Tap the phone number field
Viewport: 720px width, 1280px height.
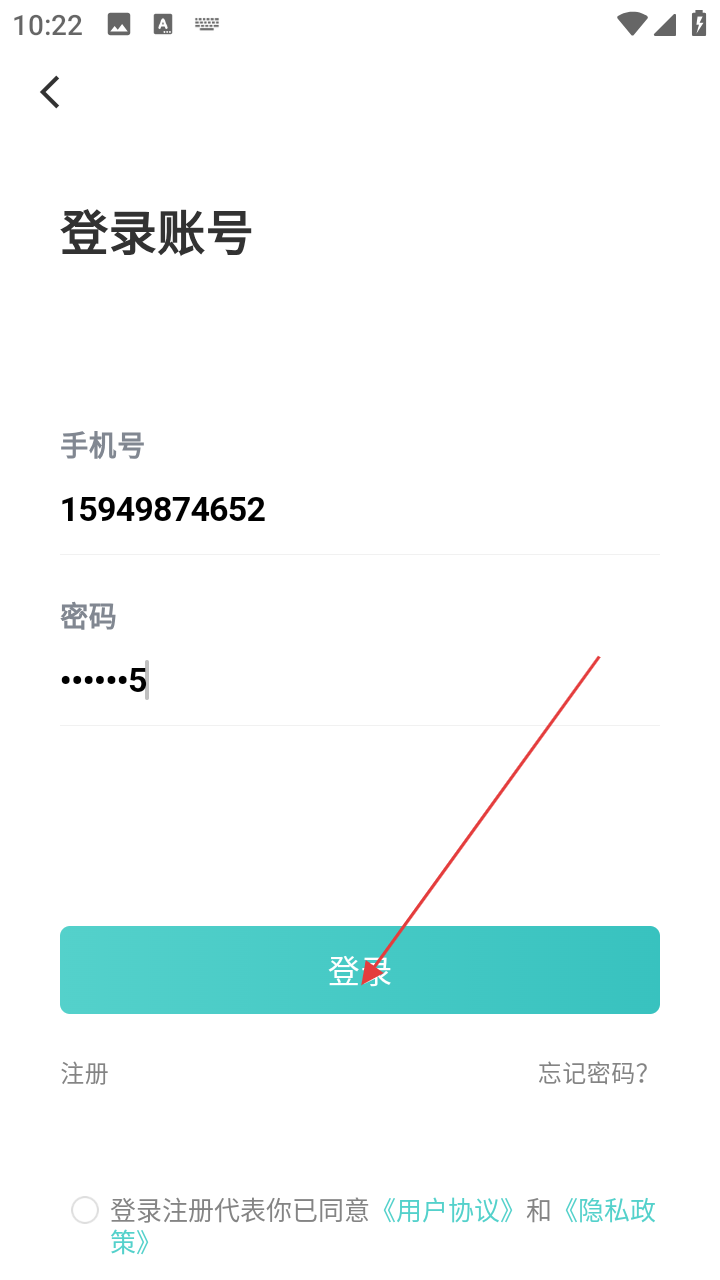pos(360,510)
